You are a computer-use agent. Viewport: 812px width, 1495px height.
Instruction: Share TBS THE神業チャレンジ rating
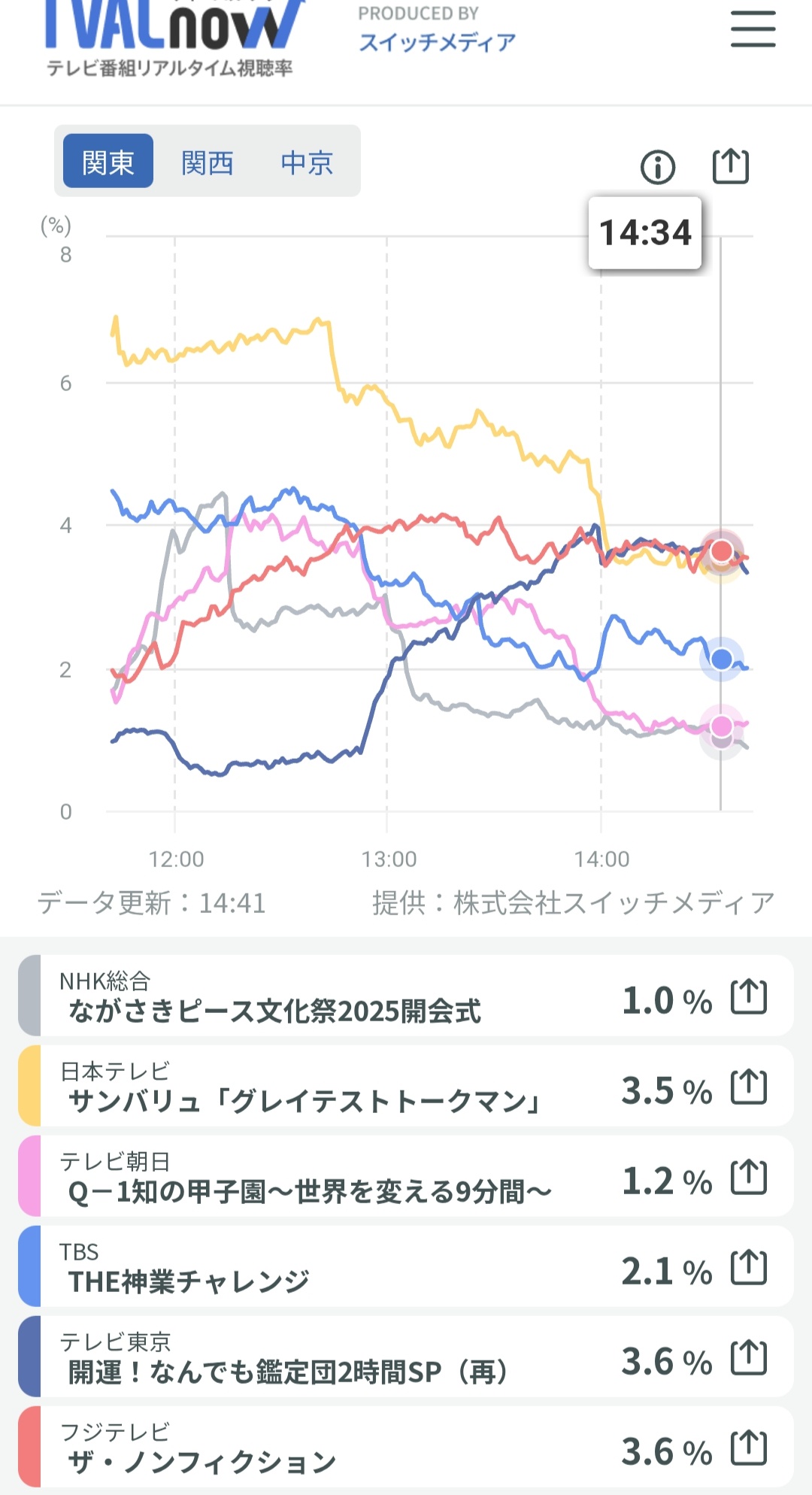click(x=749, y=1268)
